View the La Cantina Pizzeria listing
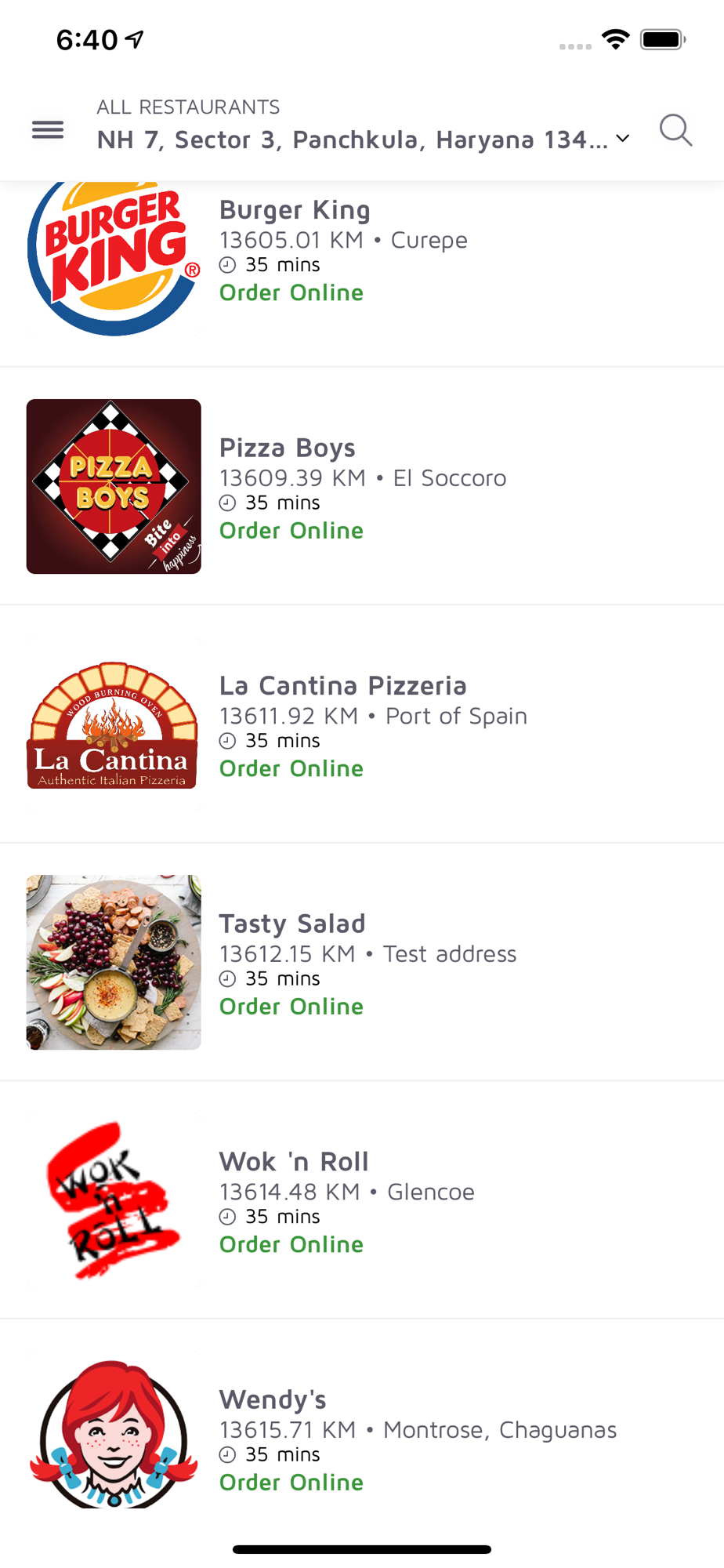This screenshot has height=1568, width=724. 362,724
